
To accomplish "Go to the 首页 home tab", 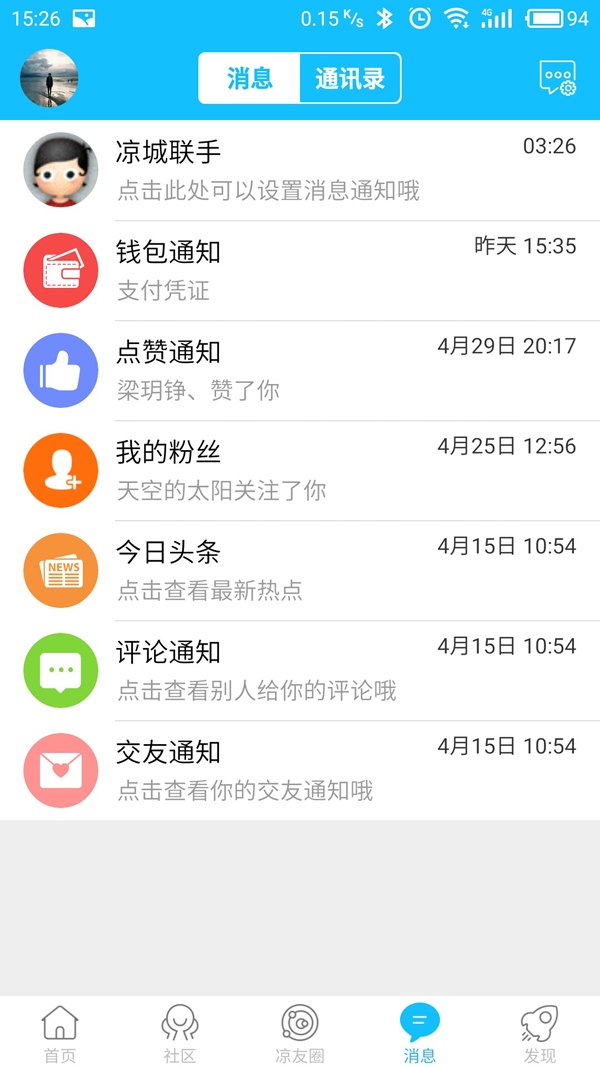I will pyautogui.click(x=60, y=1033).
